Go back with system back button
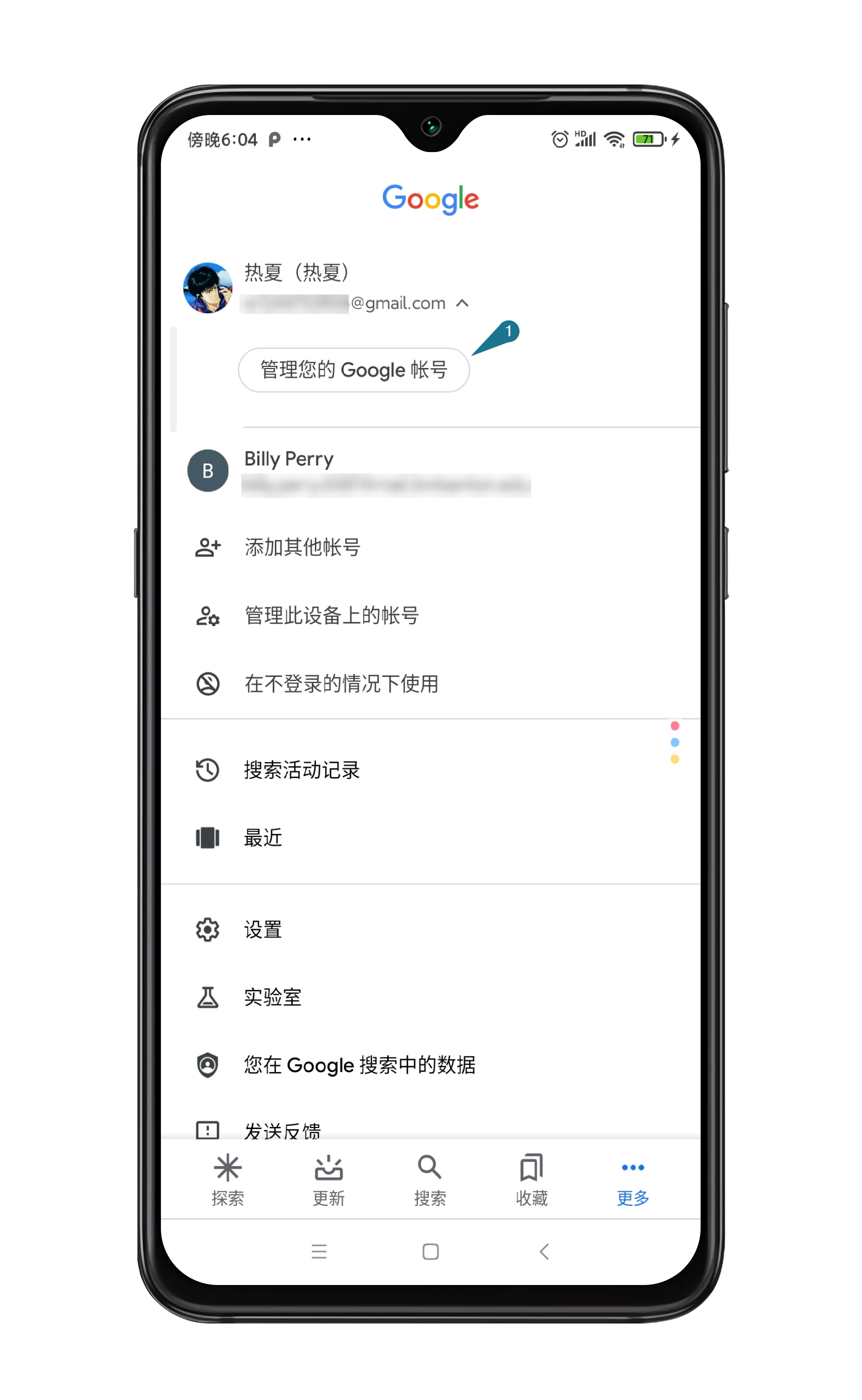This screenshot has width=862, height=1400. point(544,1251)
